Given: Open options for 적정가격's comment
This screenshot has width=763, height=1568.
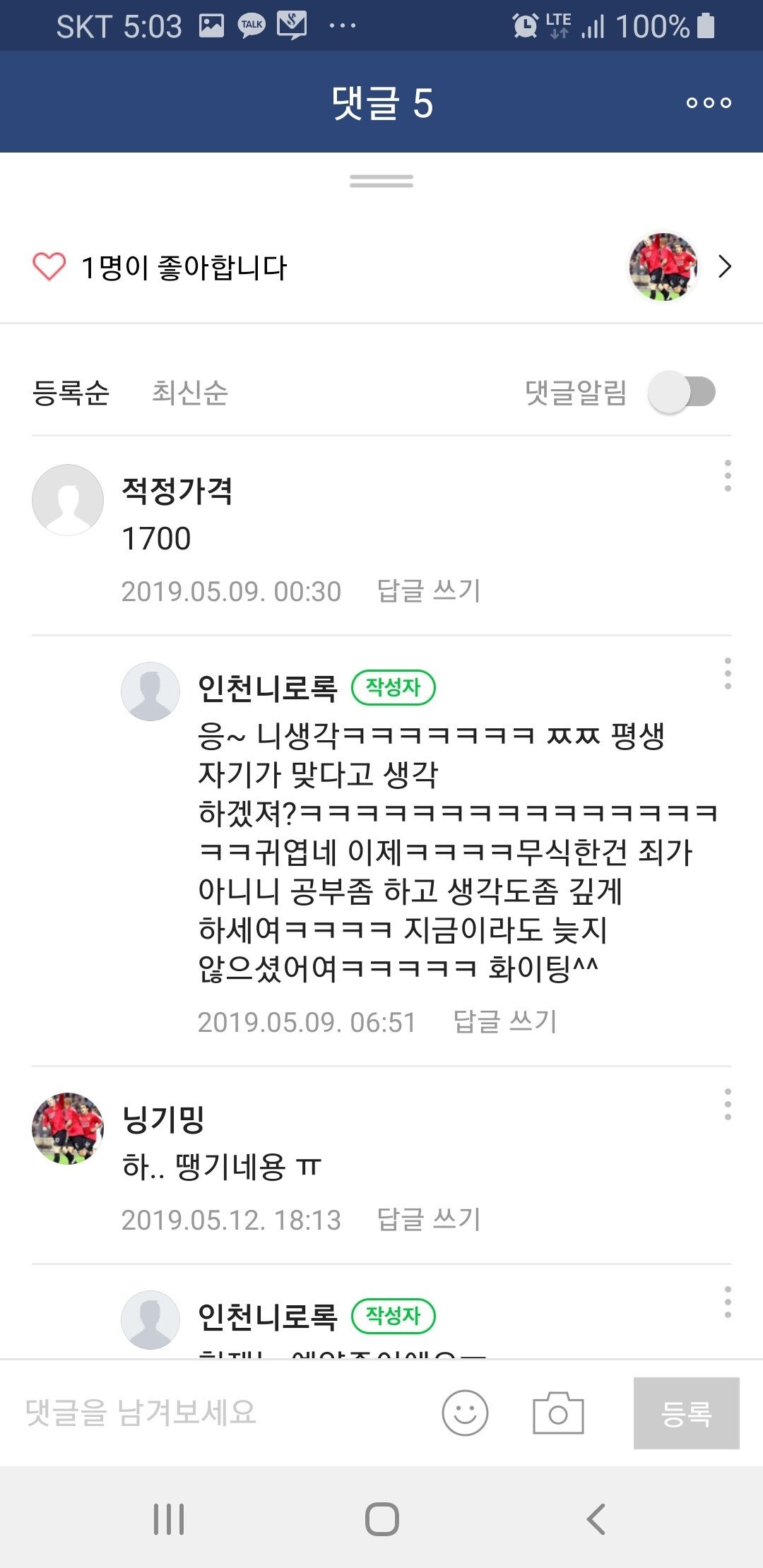Looking at the screenshot, I should 727,476.
